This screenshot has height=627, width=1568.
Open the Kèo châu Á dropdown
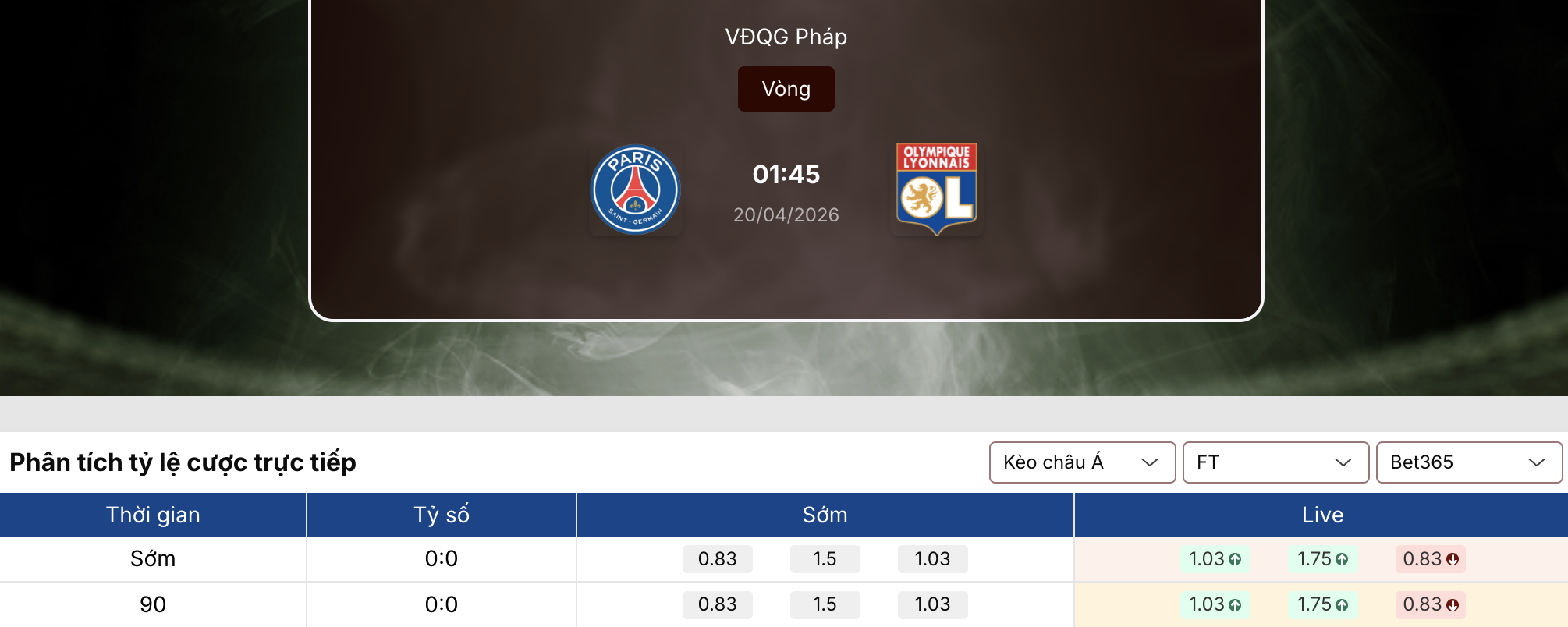click(1082, 462)
